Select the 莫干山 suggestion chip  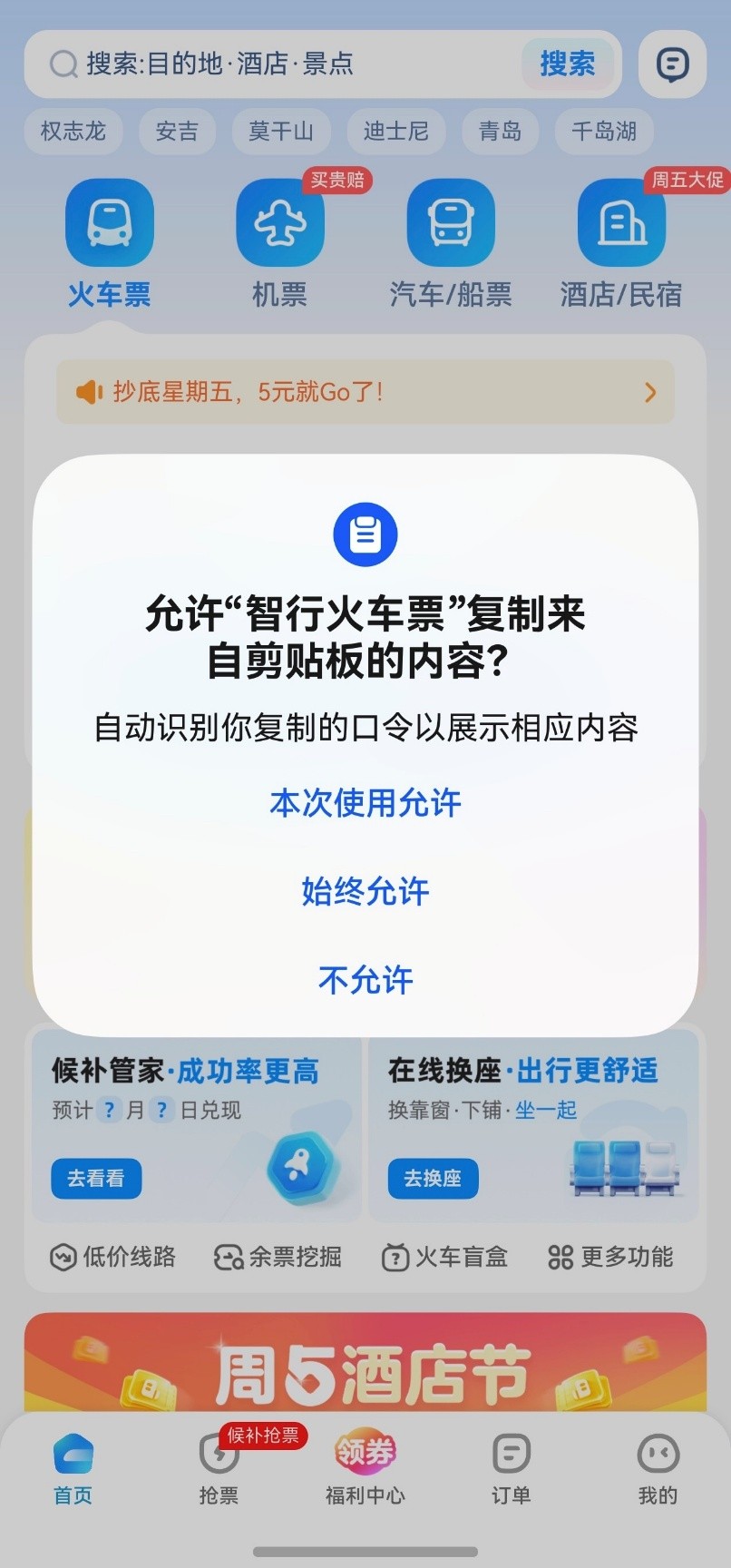coord(281,132)
